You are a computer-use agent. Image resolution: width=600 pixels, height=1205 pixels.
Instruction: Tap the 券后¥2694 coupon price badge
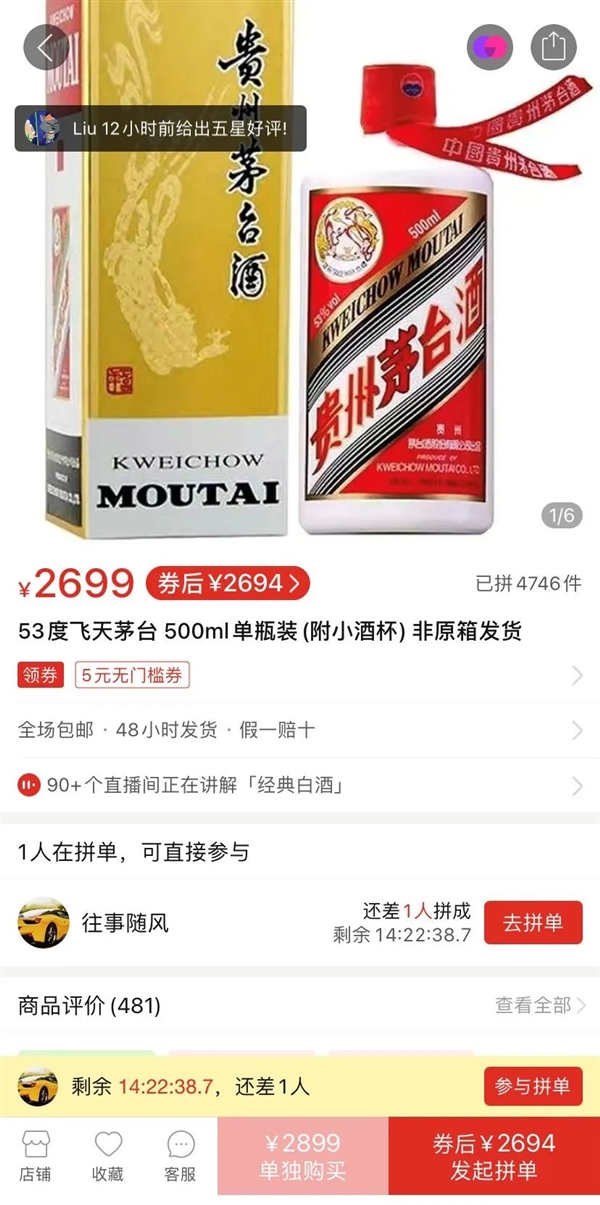tap(228, 582)
